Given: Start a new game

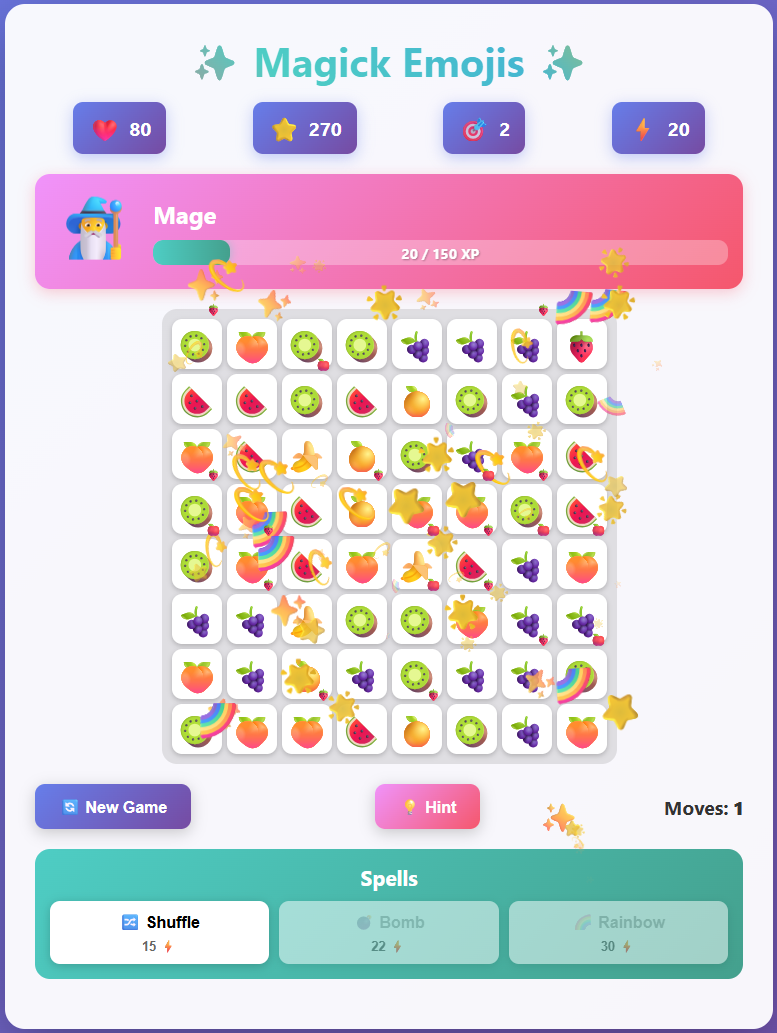Looking at the screenshot, I should 112,807.
